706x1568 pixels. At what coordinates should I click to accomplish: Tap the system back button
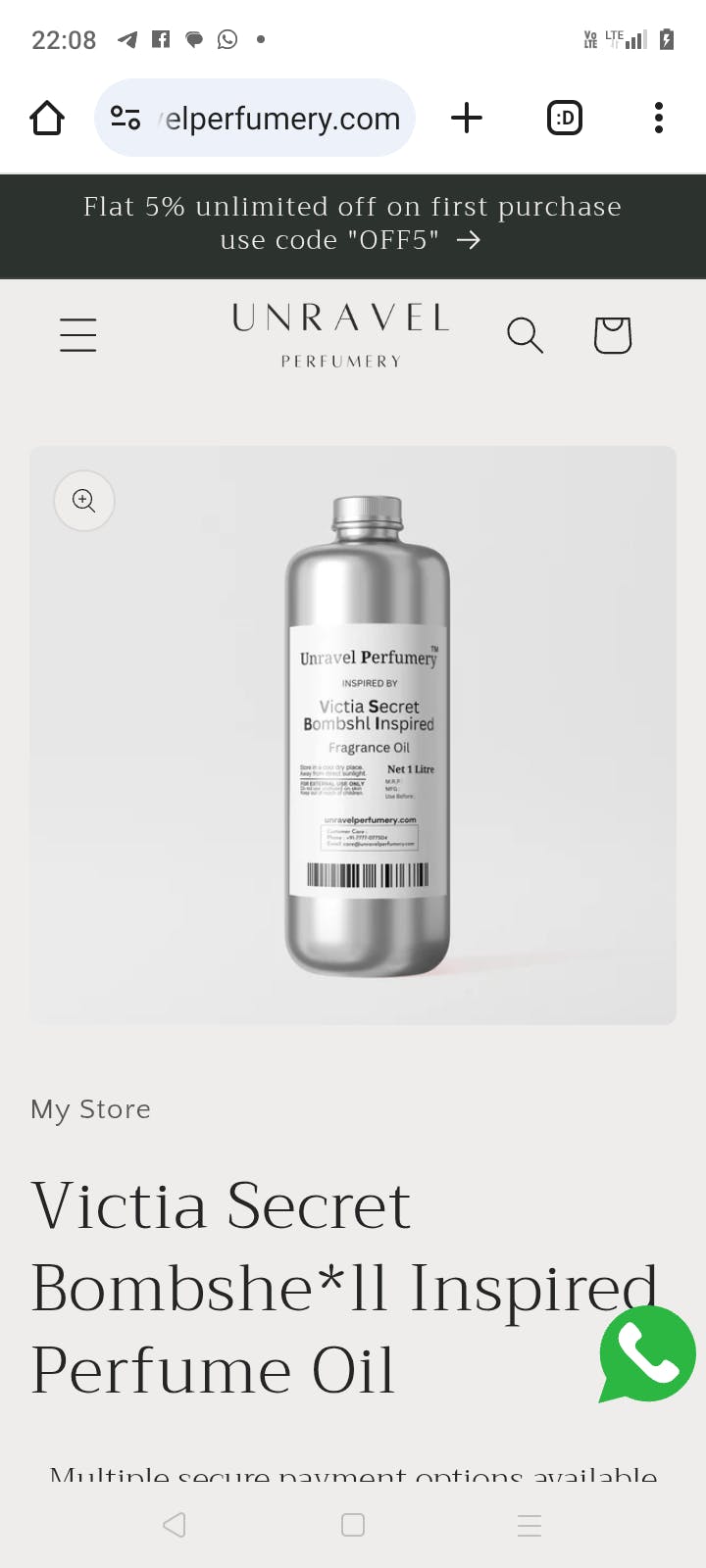pos(175,1525)
